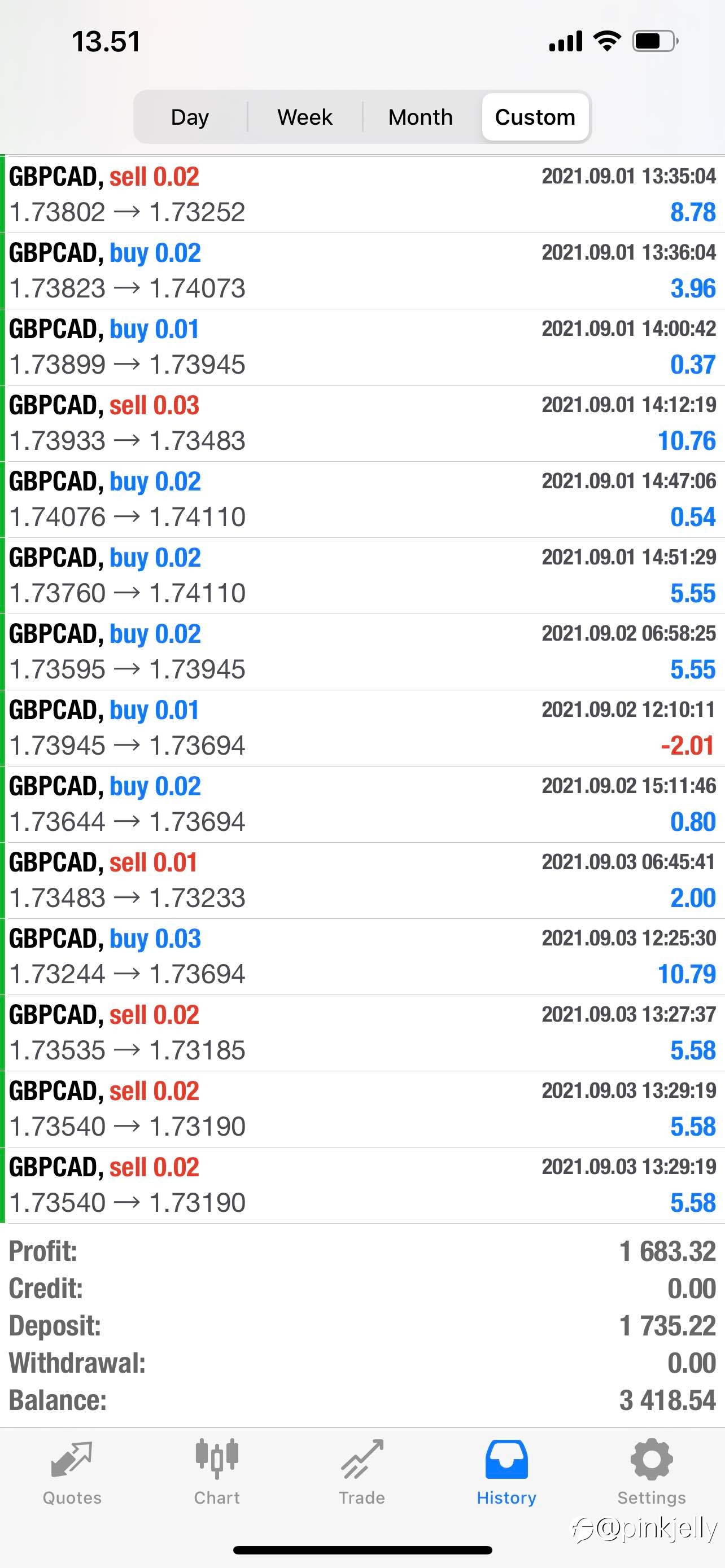The width and height of the screenshot is (725, 1568).
Task: Open the Quotes tab
Action: [x=72, y=1473]
